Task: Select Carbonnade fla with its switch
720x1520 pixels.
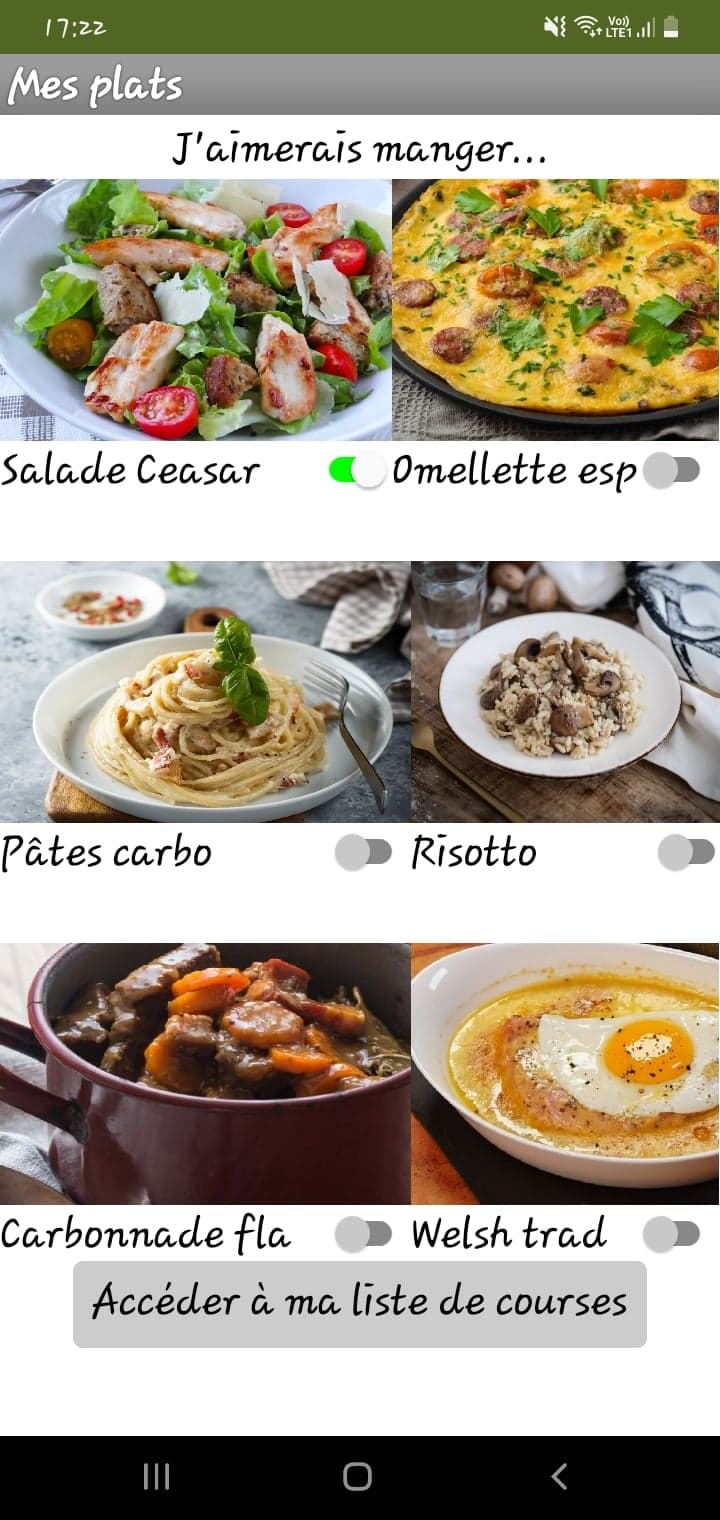Action: tap(362, 1234)
